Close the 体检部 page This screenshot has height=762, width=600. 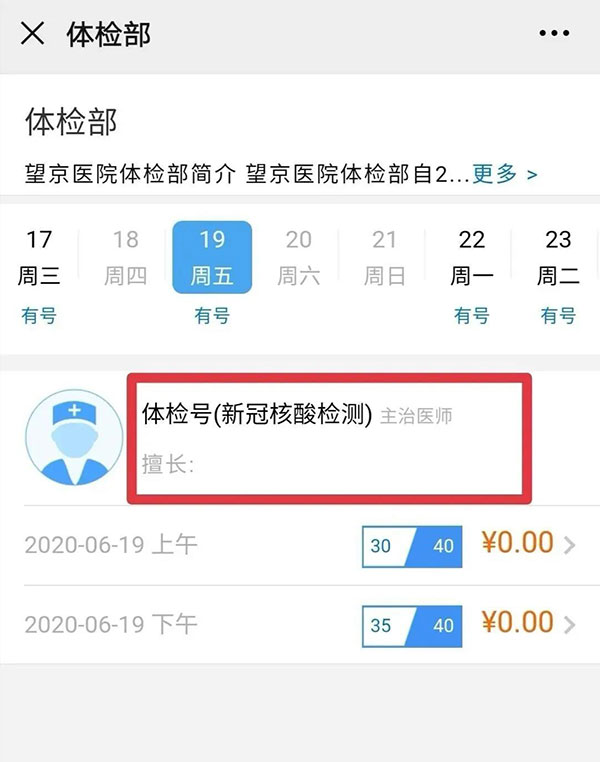(x=33, y=34)
